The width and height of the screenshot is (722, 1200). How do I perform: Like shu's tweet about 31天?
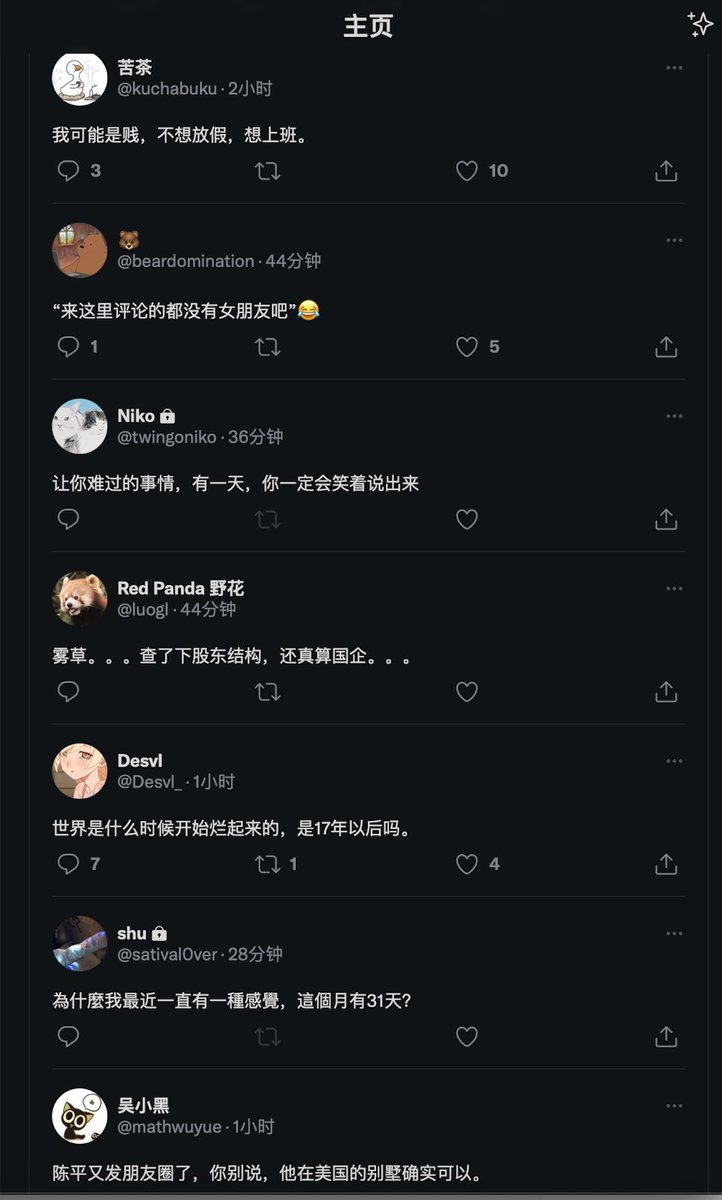pos(467,1037)
